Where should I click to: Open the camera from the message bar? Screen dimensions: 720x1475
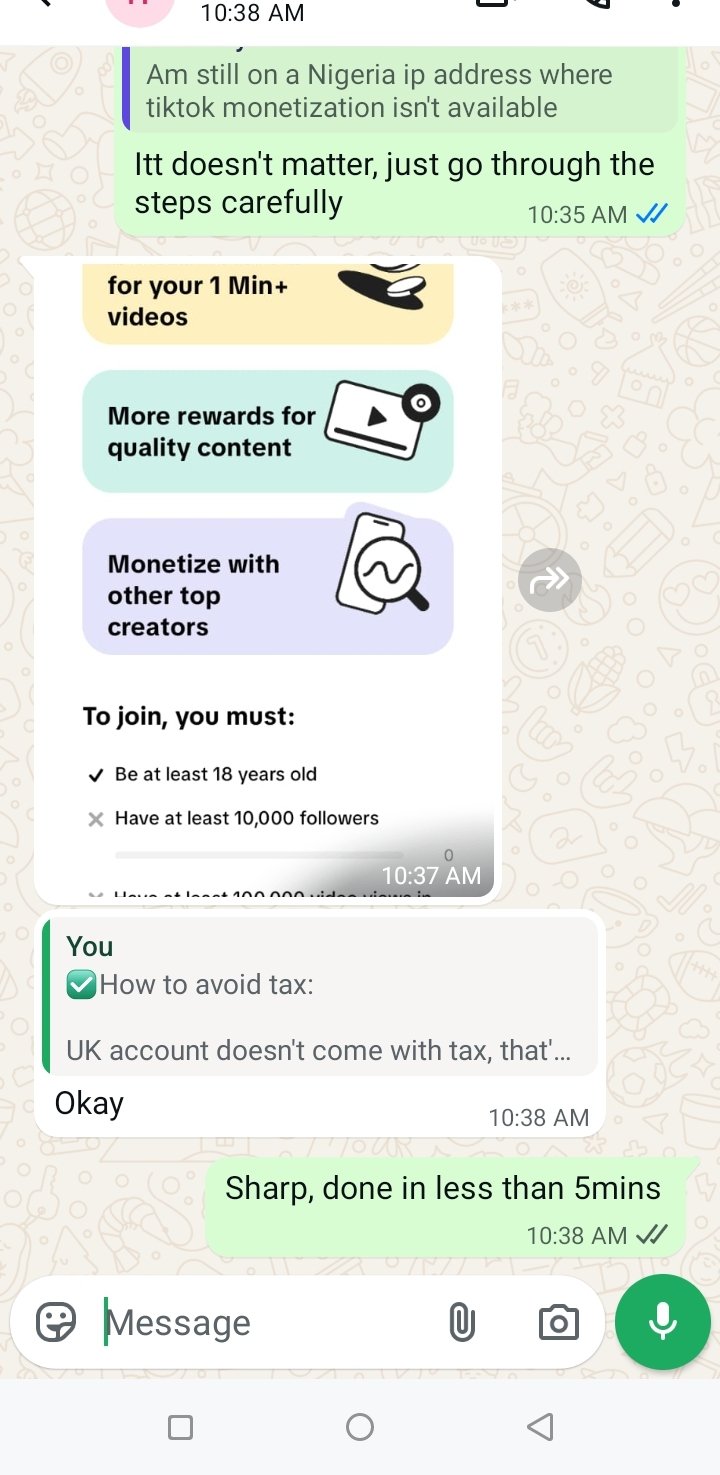[x=558, y=1322]
